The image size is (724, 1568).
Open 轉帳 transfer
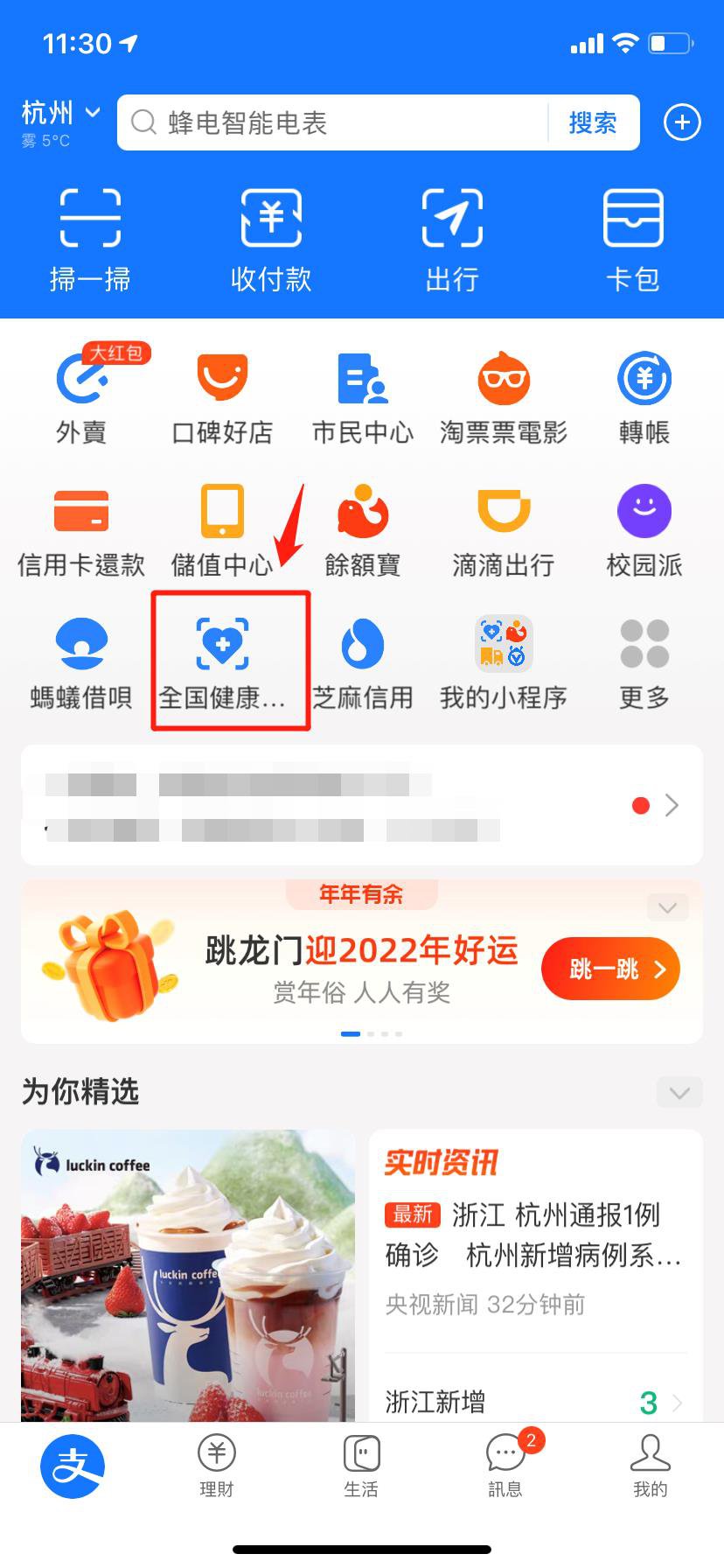point(644,397)
